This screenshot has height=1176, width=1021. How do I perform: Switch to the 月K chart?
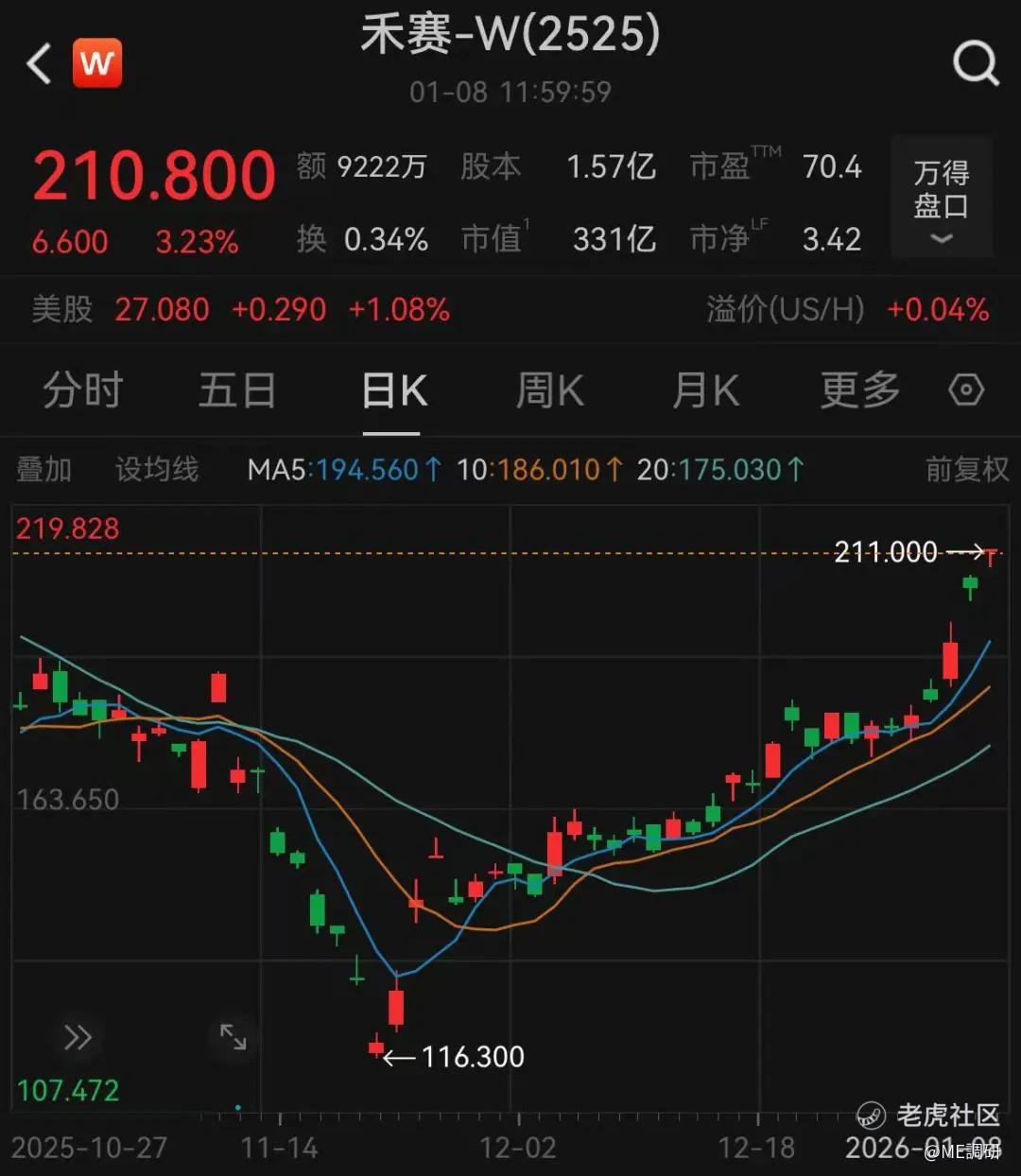pyautogui.click(x=704, y=390)
